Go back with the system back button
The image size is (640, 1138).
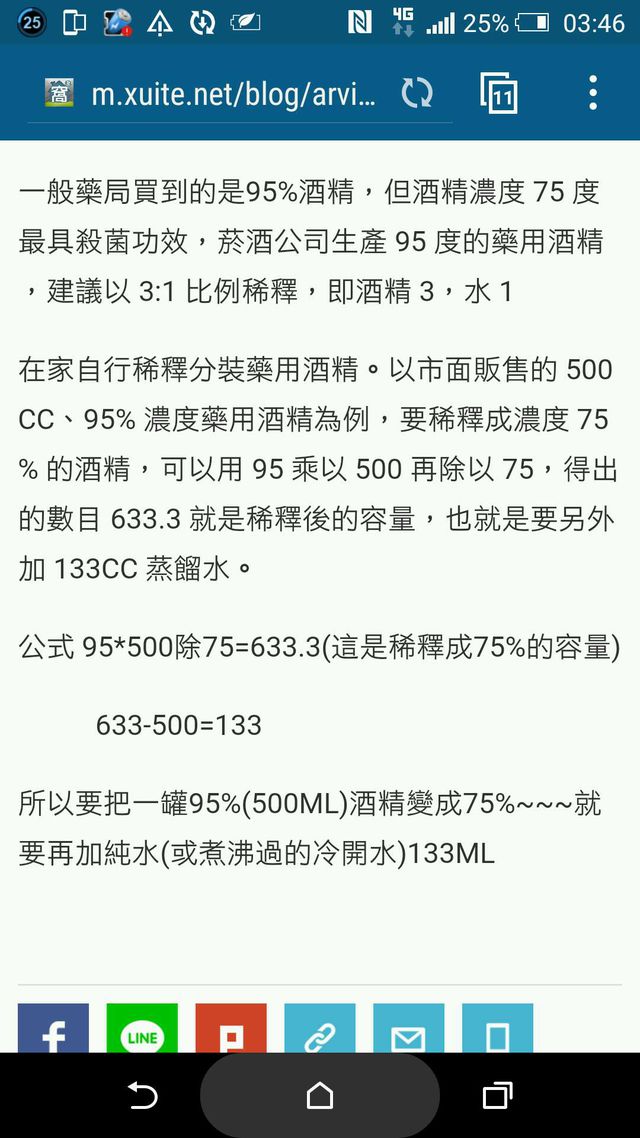[142, 1095]
